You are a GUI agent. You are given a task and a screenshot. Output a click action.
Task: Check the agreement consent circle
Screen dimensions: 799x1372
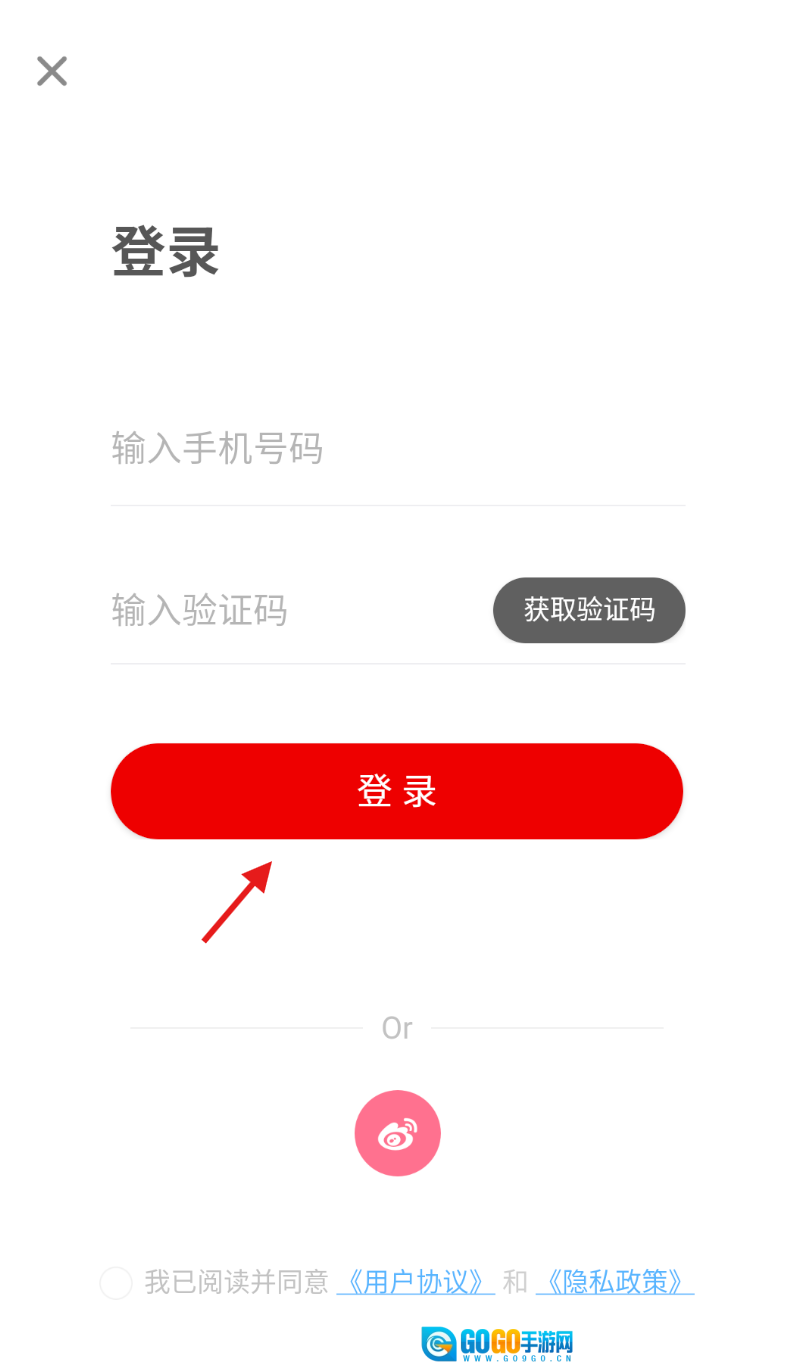pyautogui.click(x=116, y=1283)
